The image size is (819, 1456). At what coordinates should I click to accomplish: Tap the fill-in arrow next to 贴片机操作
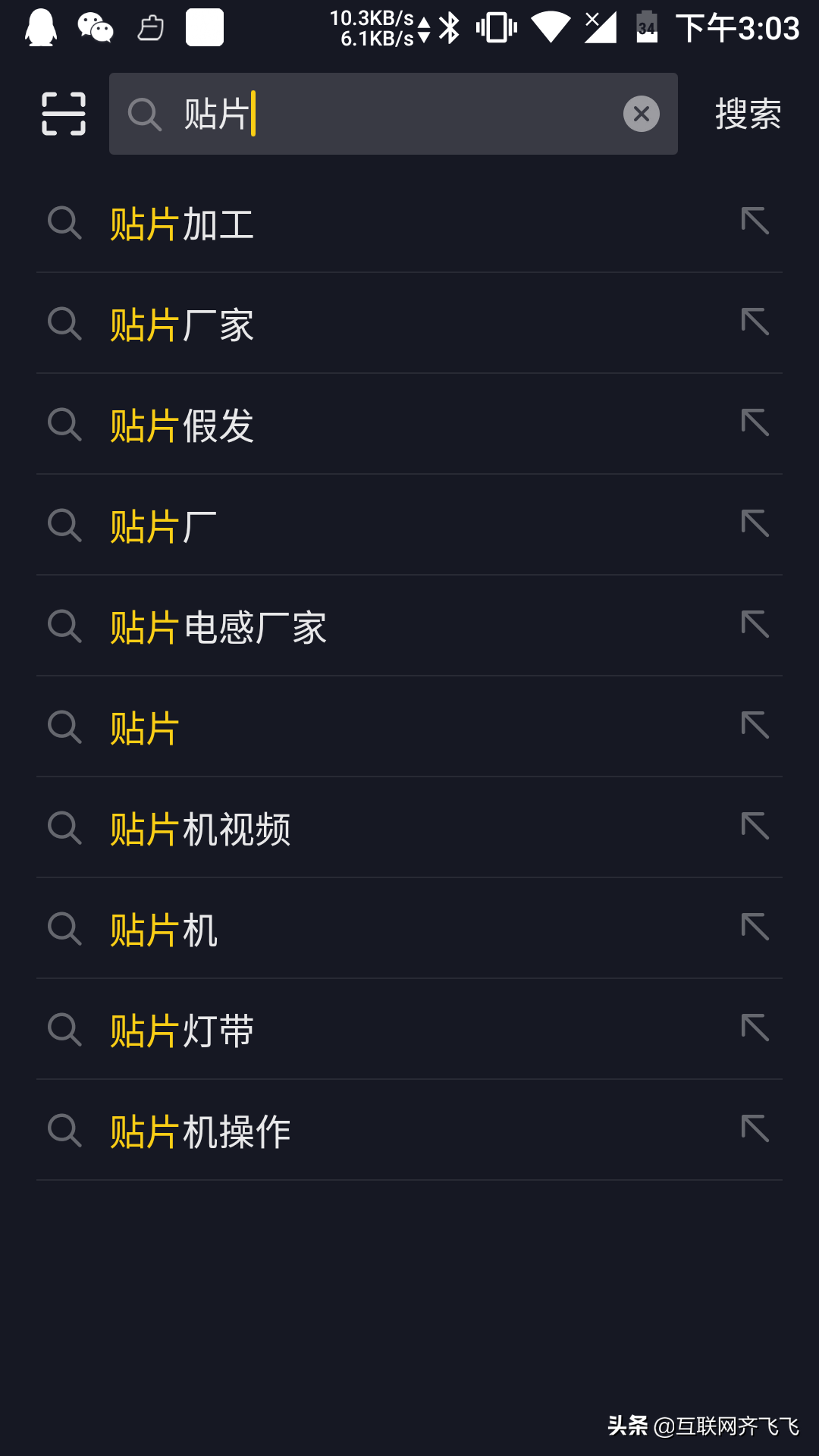[x=756, y=1130]
